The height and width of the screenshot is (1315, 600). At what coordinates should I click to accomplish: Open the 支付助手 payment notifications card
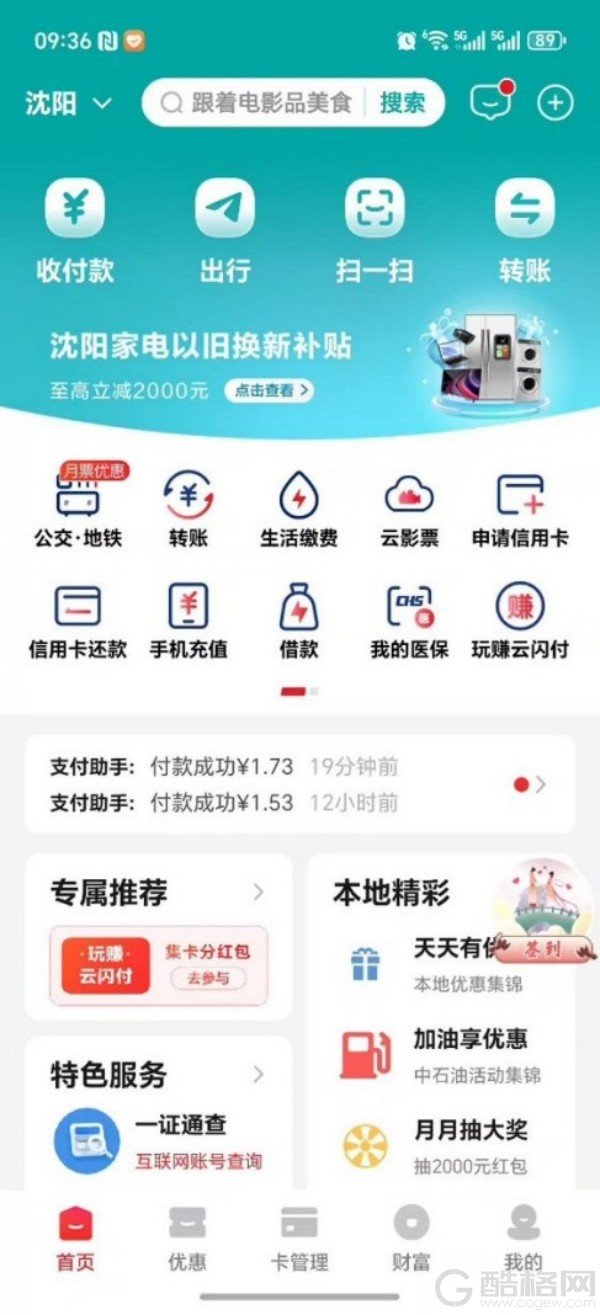click(x=299, y=784)
